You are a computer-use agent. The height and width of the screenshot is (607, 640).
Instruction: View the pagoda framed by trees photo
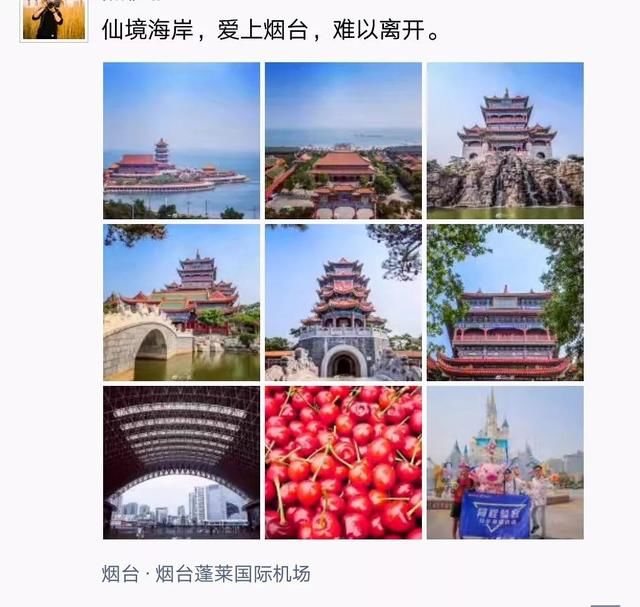[505, 302]
